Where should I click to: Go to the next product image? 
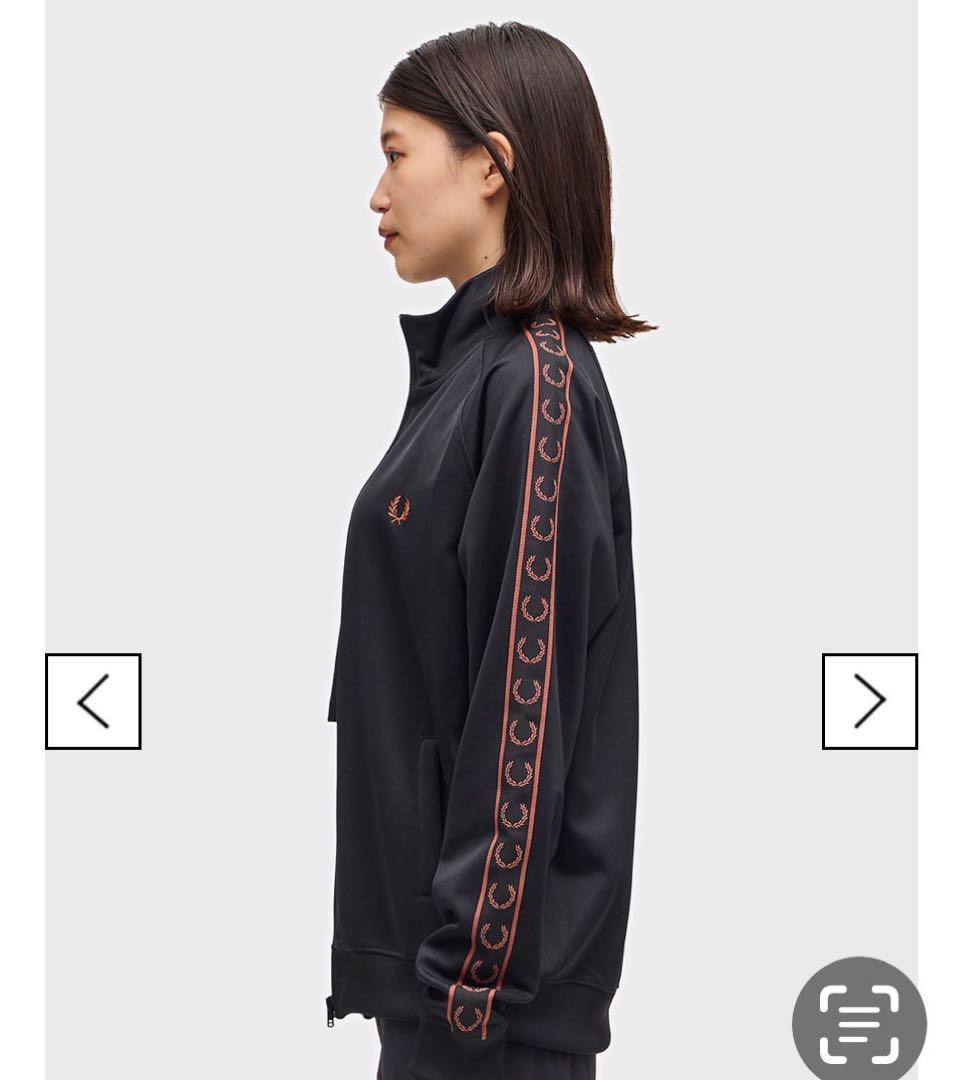tap(869, 701)
